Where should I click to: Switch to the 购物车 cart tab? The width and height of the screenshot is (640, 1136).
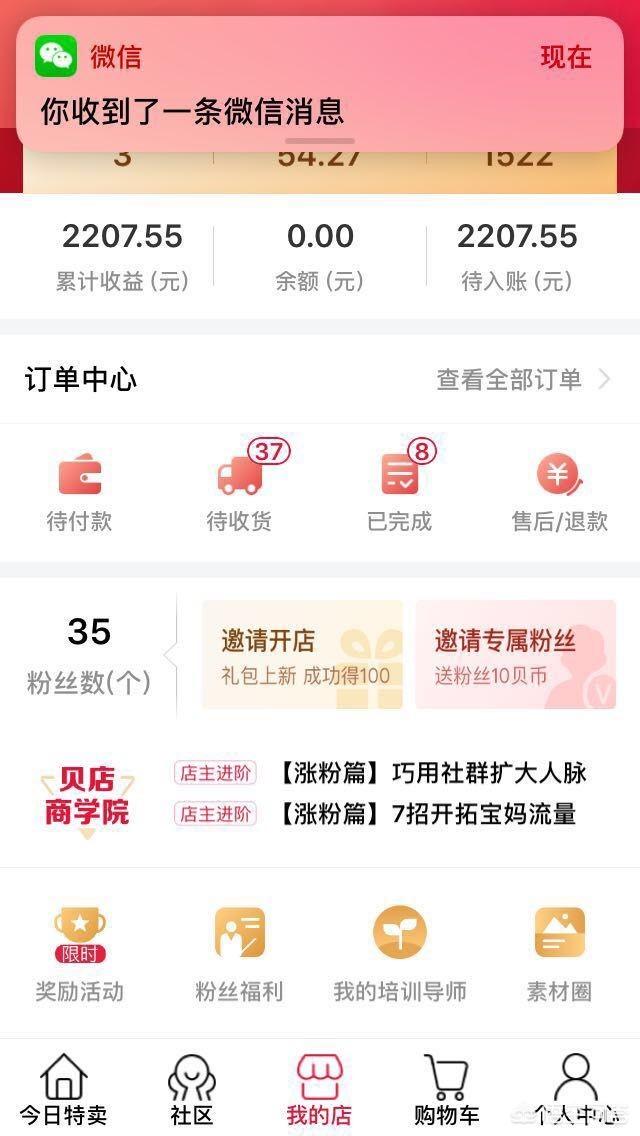[447, 1090]
